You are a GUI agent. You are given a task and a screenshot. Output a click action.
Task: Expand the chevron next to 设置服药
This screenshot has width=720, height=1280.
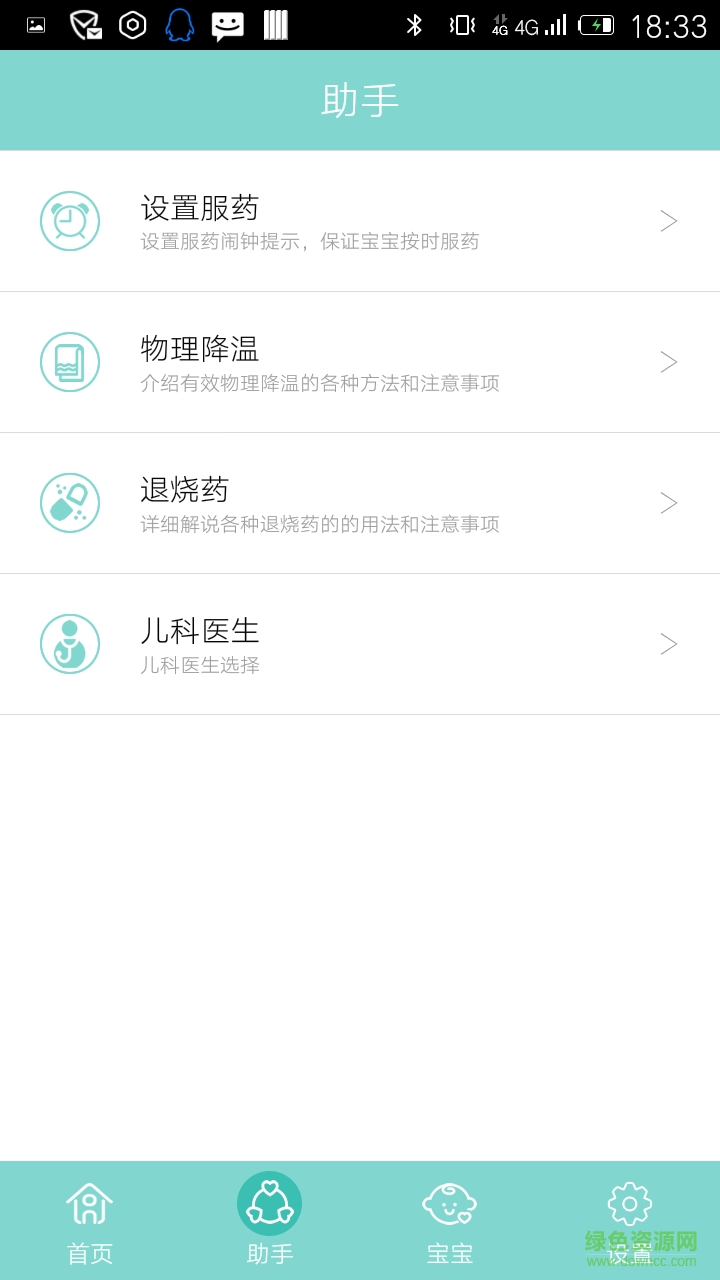pyautogui.click(x=667, y=220)
